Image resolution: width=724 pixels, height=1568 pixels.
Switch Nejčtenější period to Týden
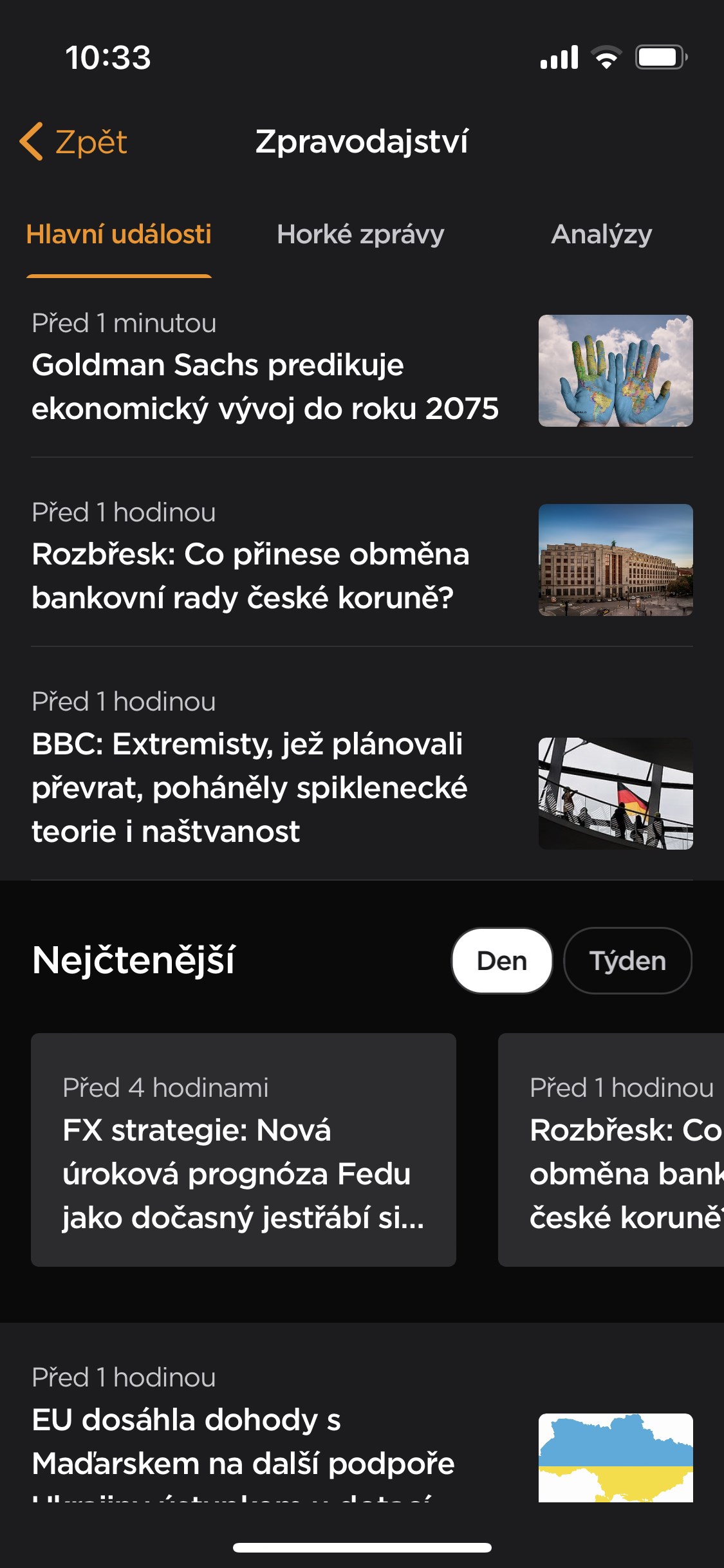point(627,960)
